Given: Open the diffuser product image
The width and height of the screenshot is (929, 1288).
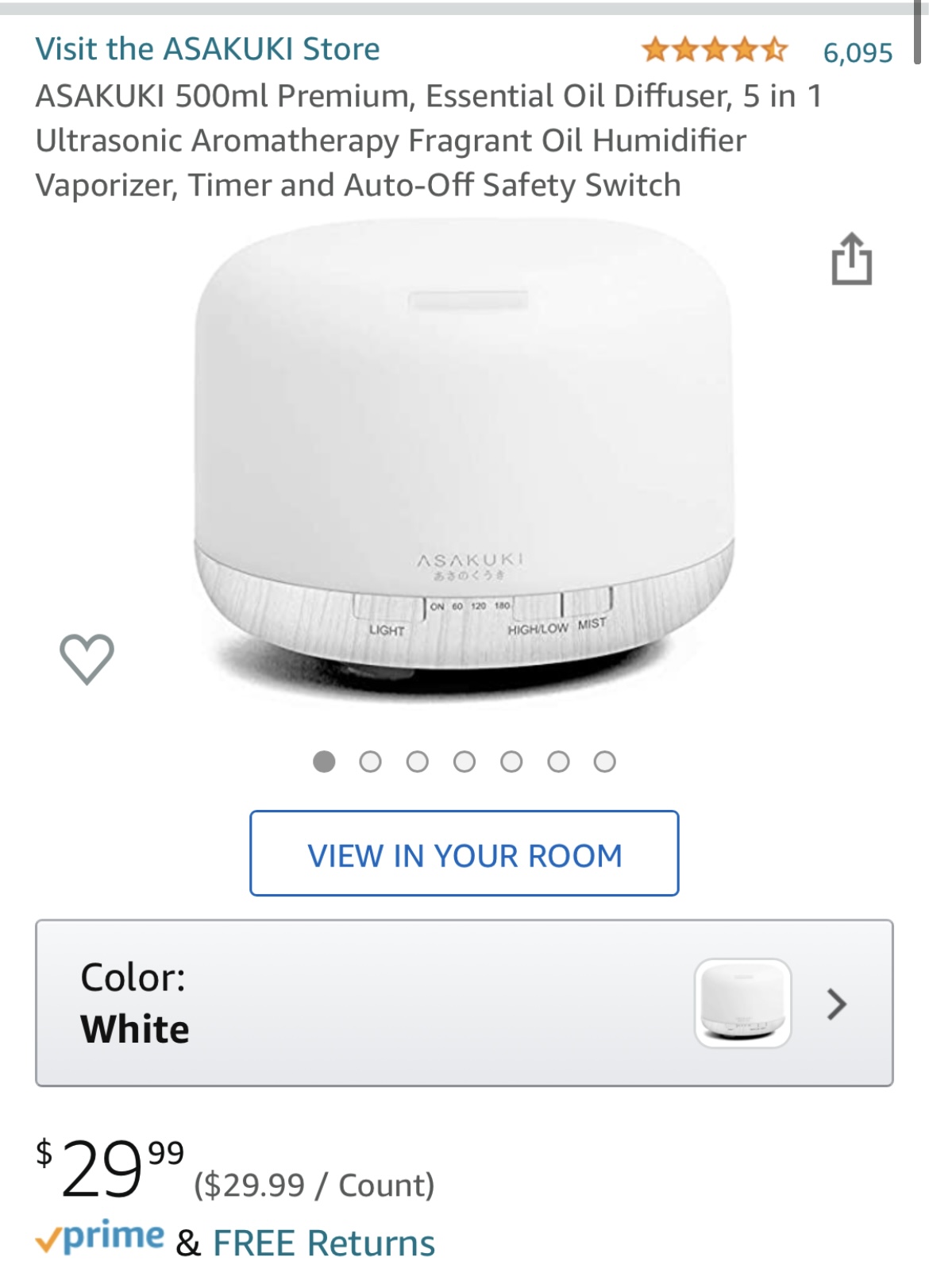Looking at the screenshot, I should click(x=464, y=461).
